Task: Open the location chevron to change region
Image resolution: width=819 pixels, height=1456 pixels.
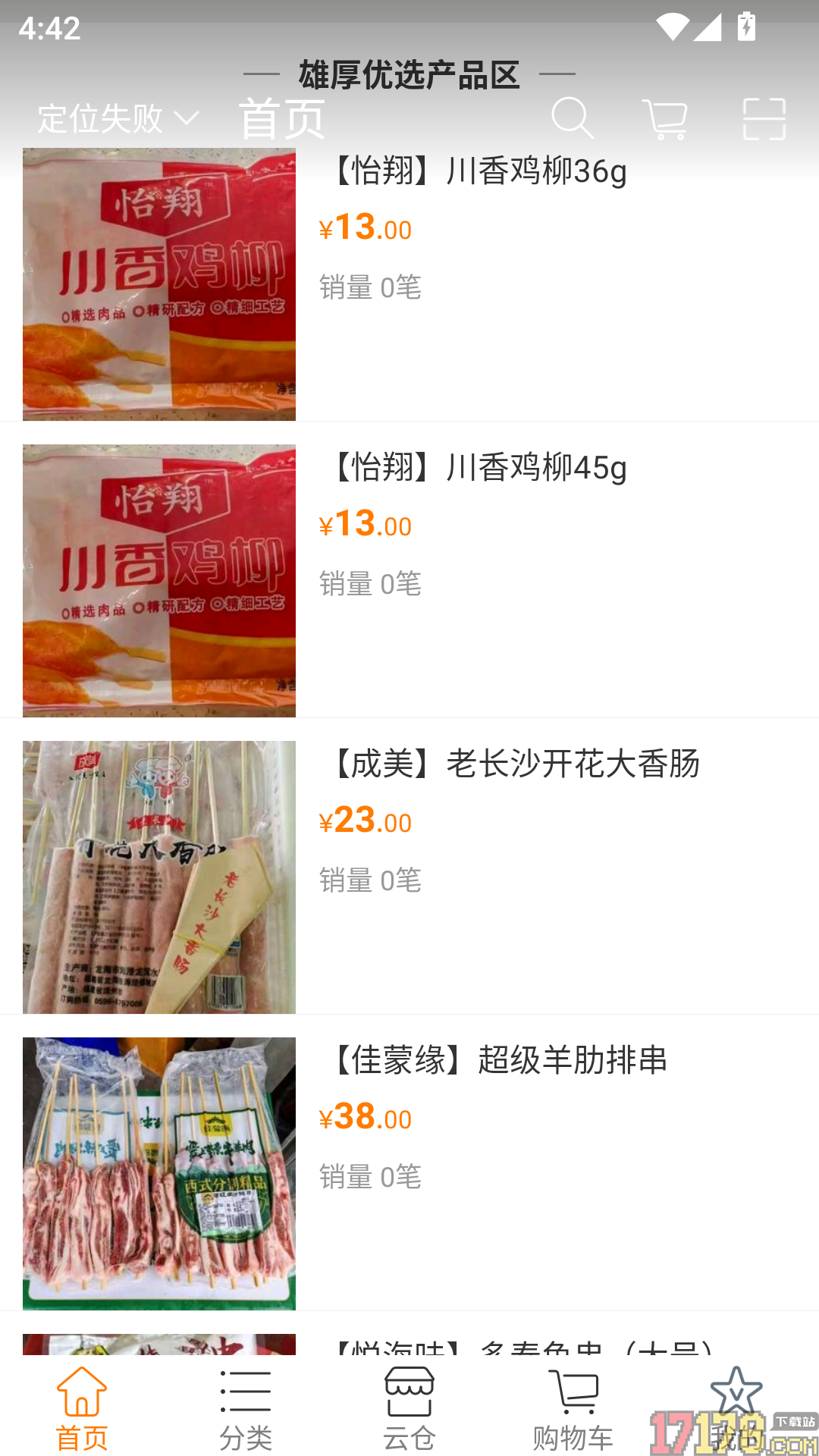Action: pos(187,118)
